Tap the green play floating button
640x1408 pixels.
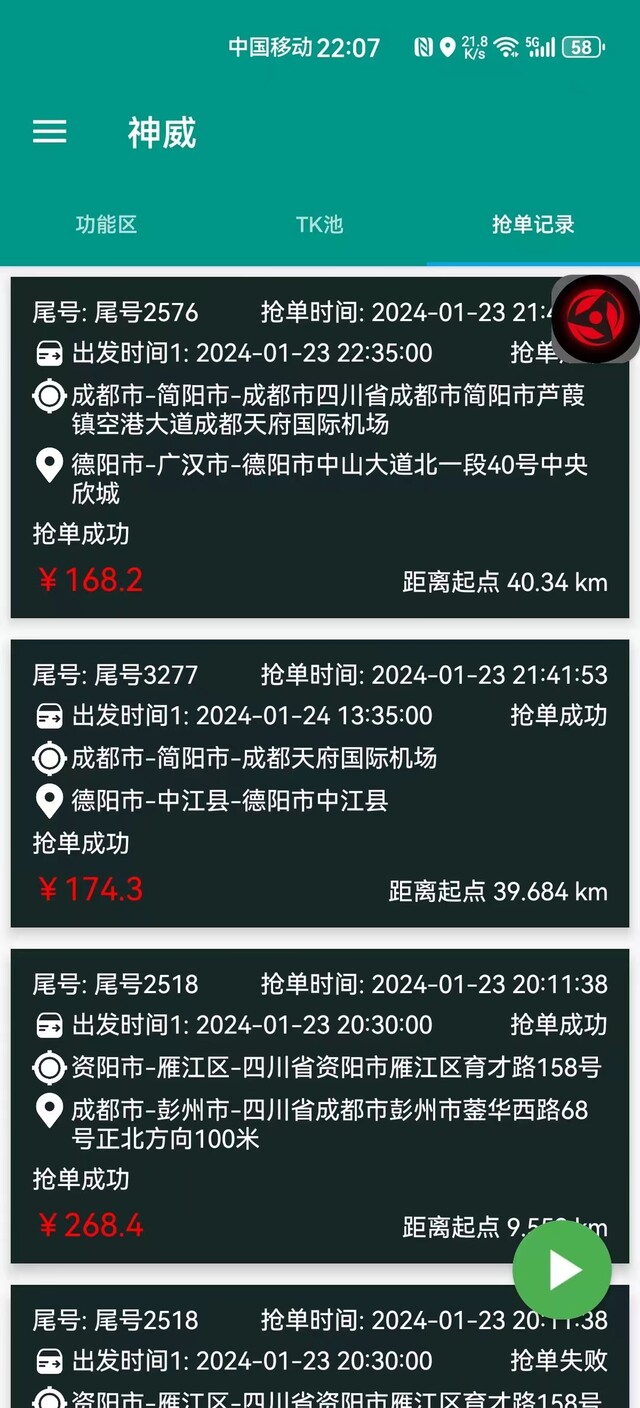(x=562, y=1270)
